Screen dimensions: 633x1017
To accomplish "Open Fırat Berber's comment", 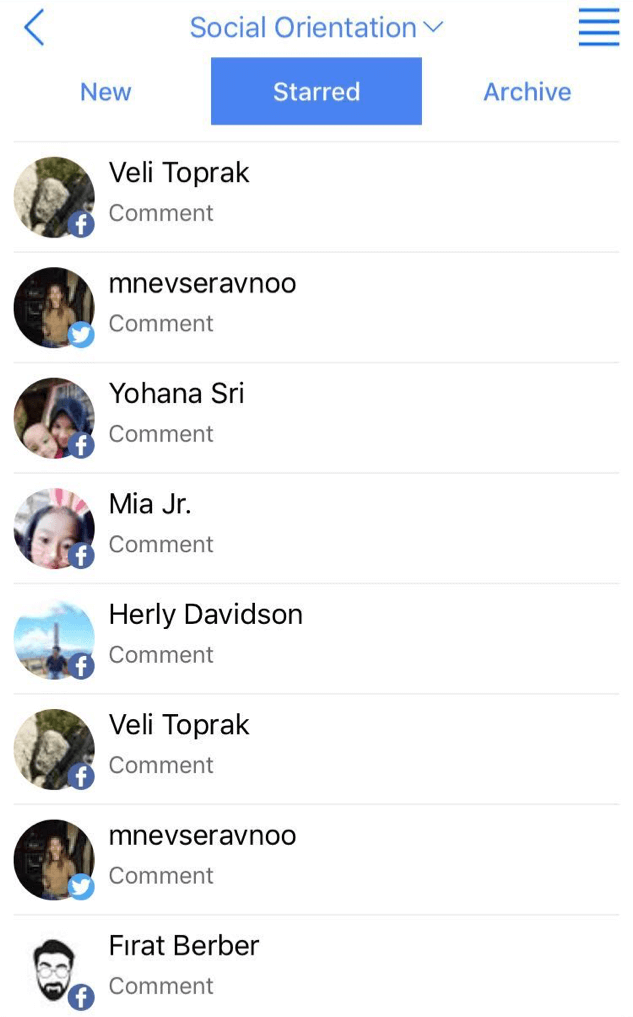I will 316,966.
